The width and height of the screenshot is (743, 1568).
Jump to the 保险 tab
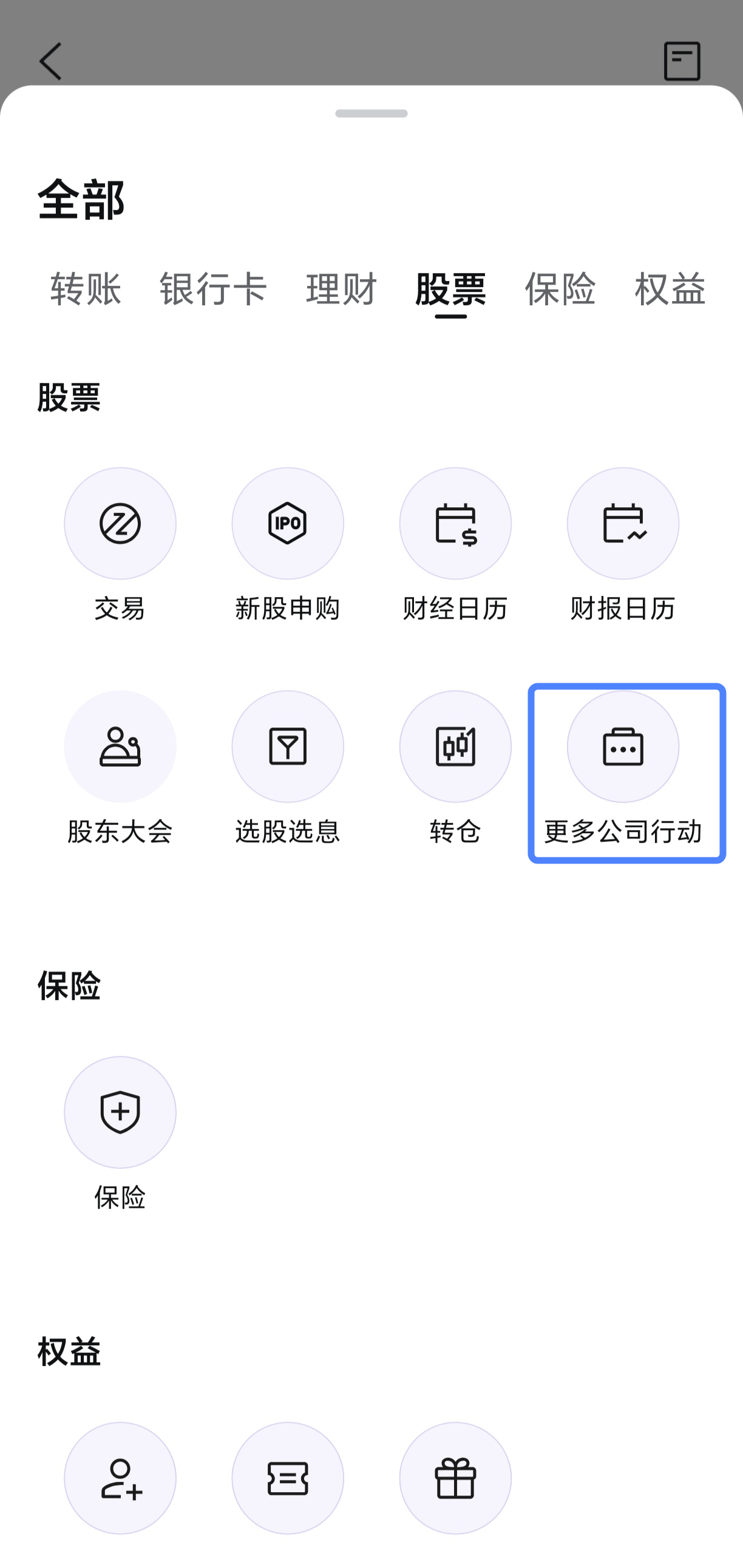tap(560, 288)
